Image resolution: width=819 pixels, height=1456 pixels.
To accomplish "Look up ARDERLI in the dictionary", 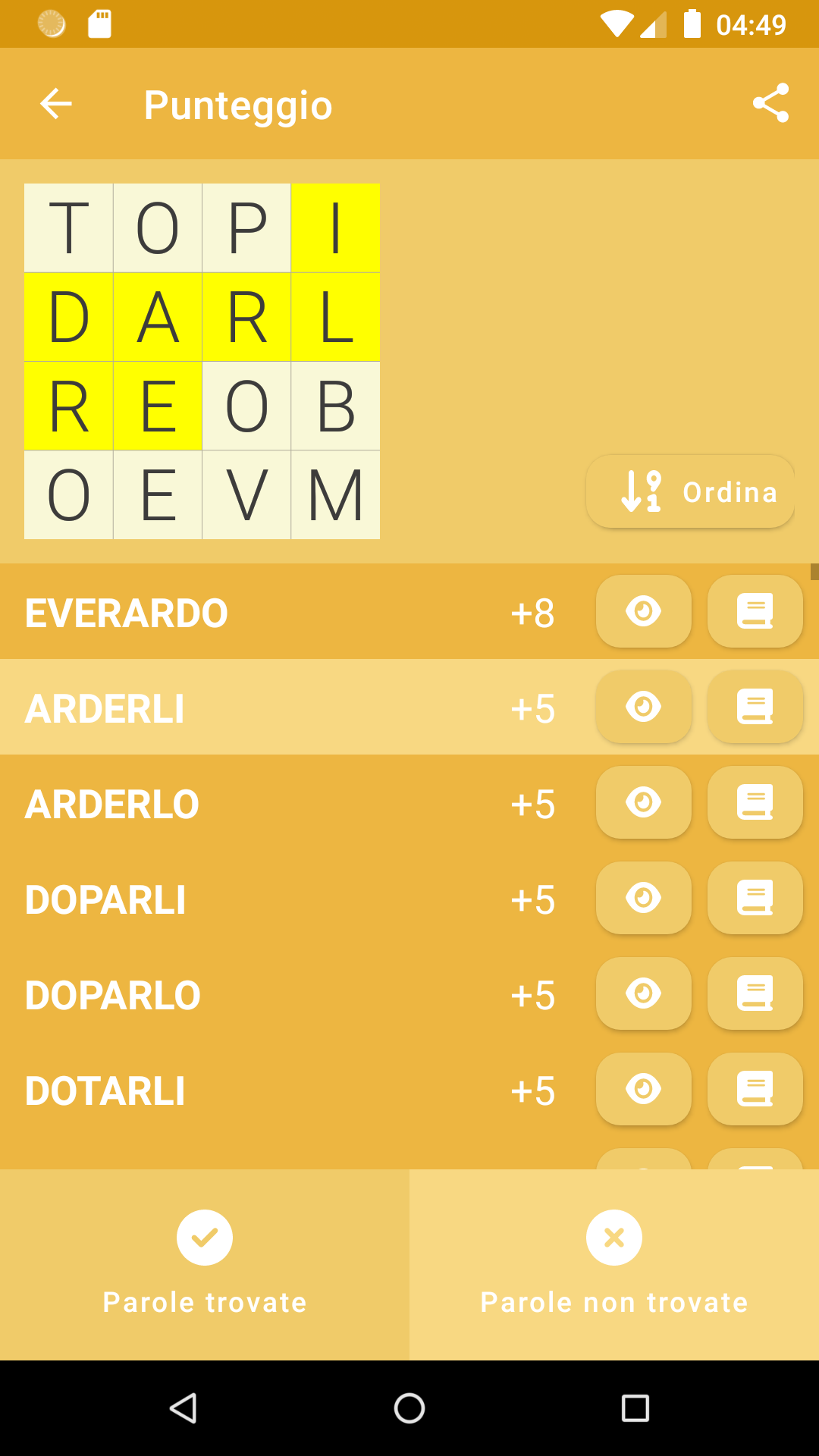I will click(x=755, y=708).
